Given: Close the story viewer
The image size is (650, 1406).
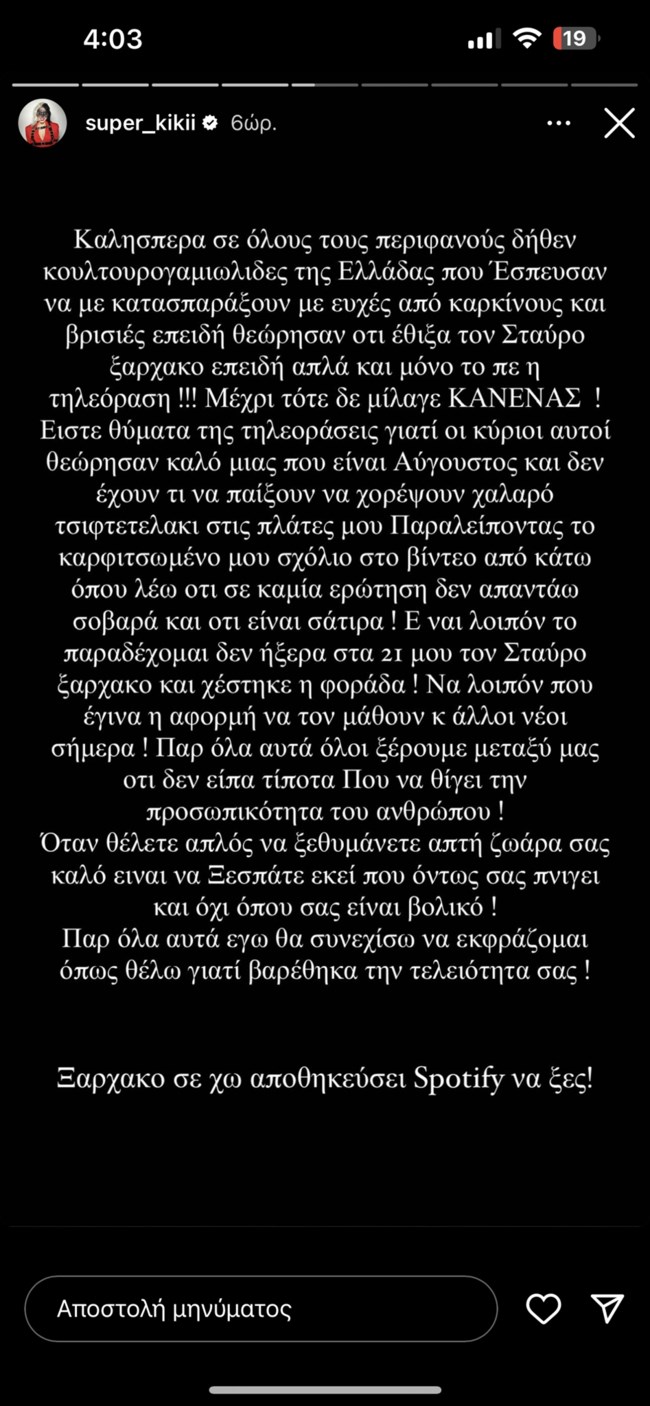Looking at the screenshot, I should tap(619, 124).
